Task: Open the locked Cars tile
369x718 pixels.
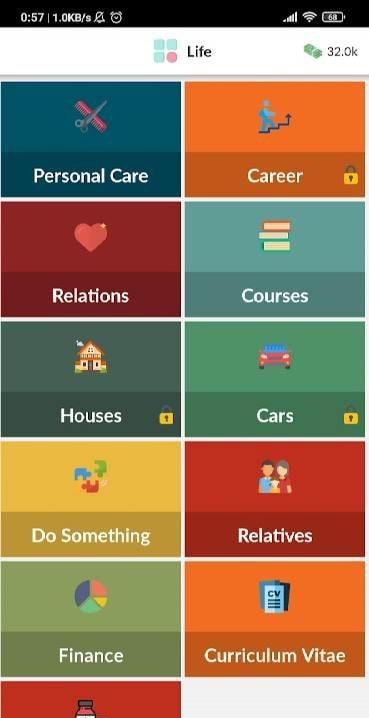Action: coord(275,380)
